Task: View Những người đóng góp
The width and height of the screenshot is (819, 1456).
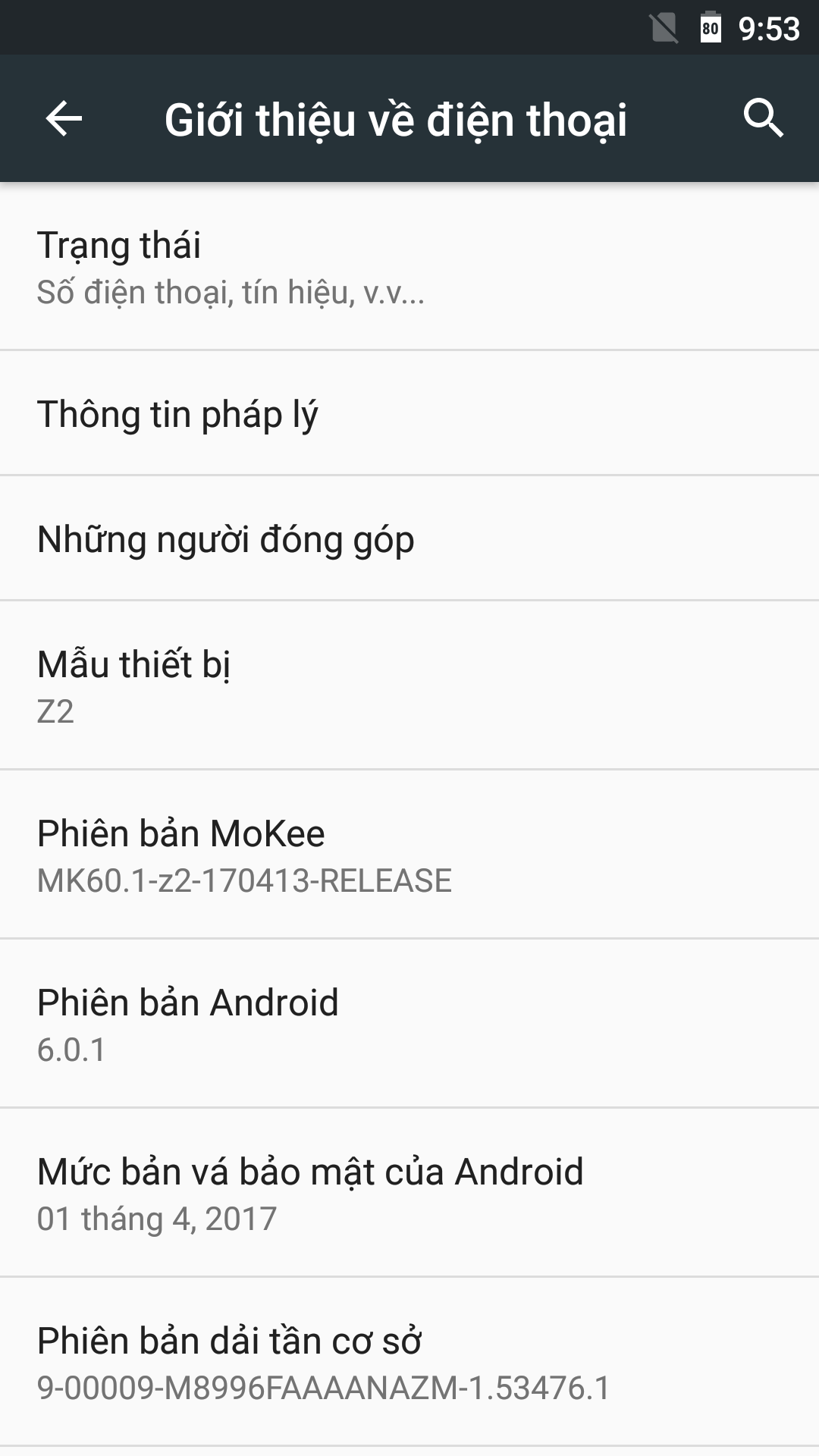Action: click(409, 538)
